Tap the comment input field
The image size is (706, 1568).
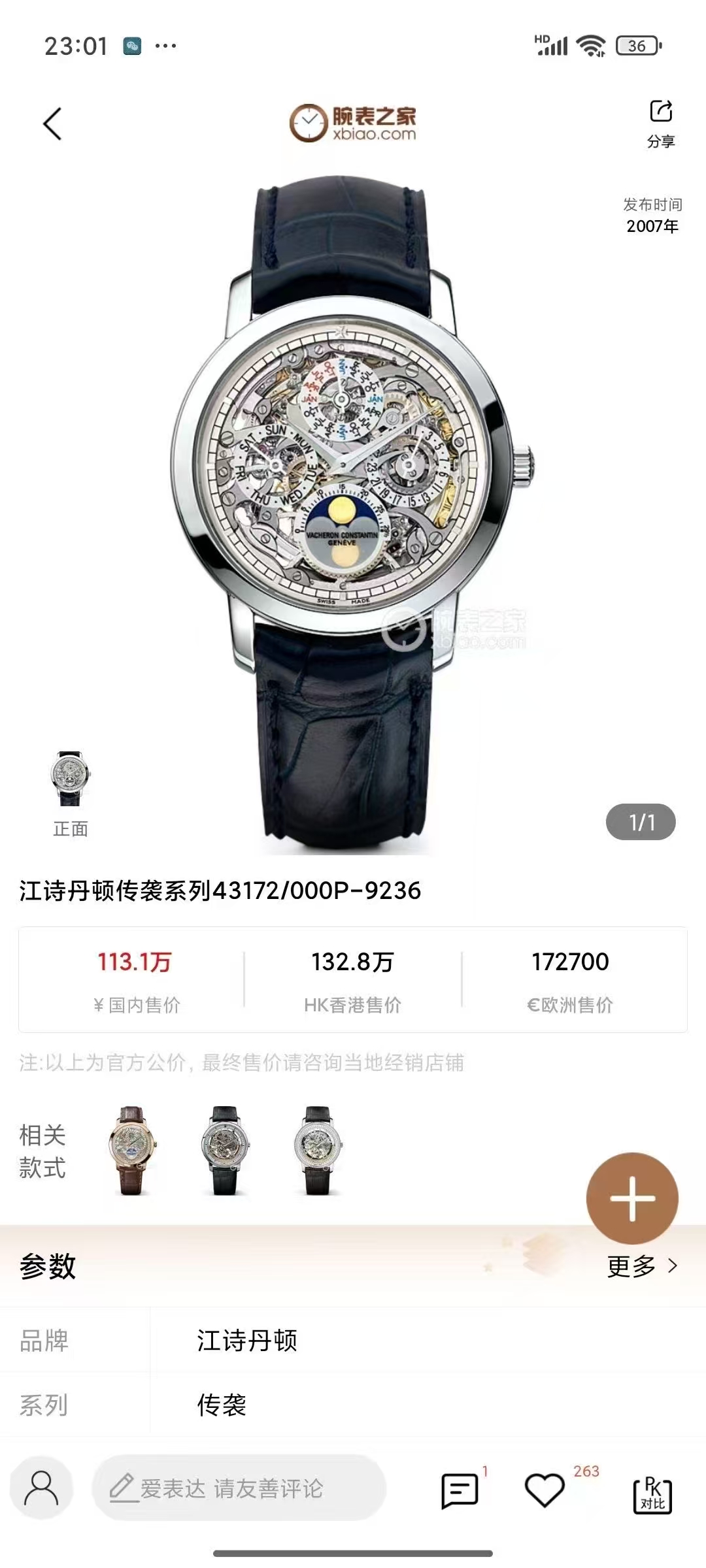tap(239, 1488)
